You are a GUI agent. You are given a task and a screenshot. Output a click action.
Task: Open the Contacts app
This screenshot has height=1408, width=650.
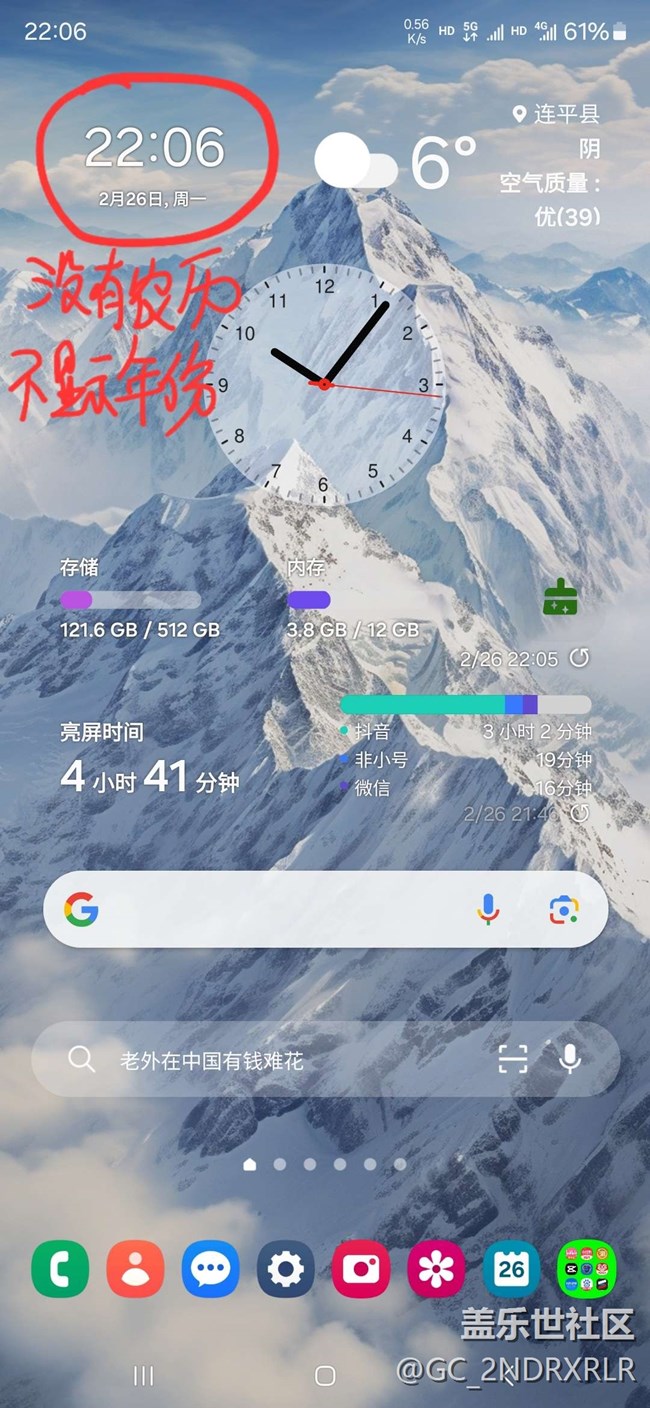pyautogui.click(x=135, y=1269)
